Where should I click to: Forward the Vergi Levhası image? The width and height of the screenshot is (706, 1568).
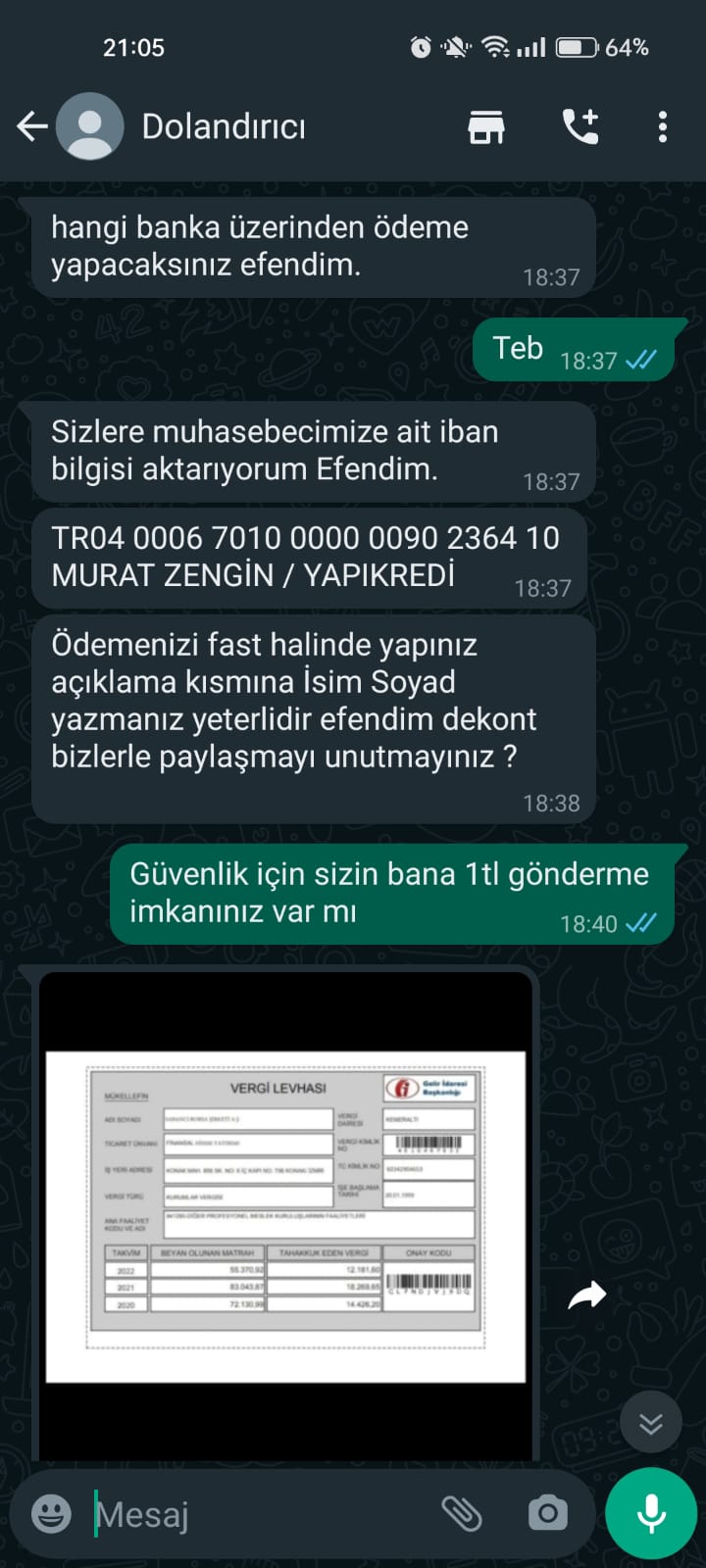(x=587, y=1296)
